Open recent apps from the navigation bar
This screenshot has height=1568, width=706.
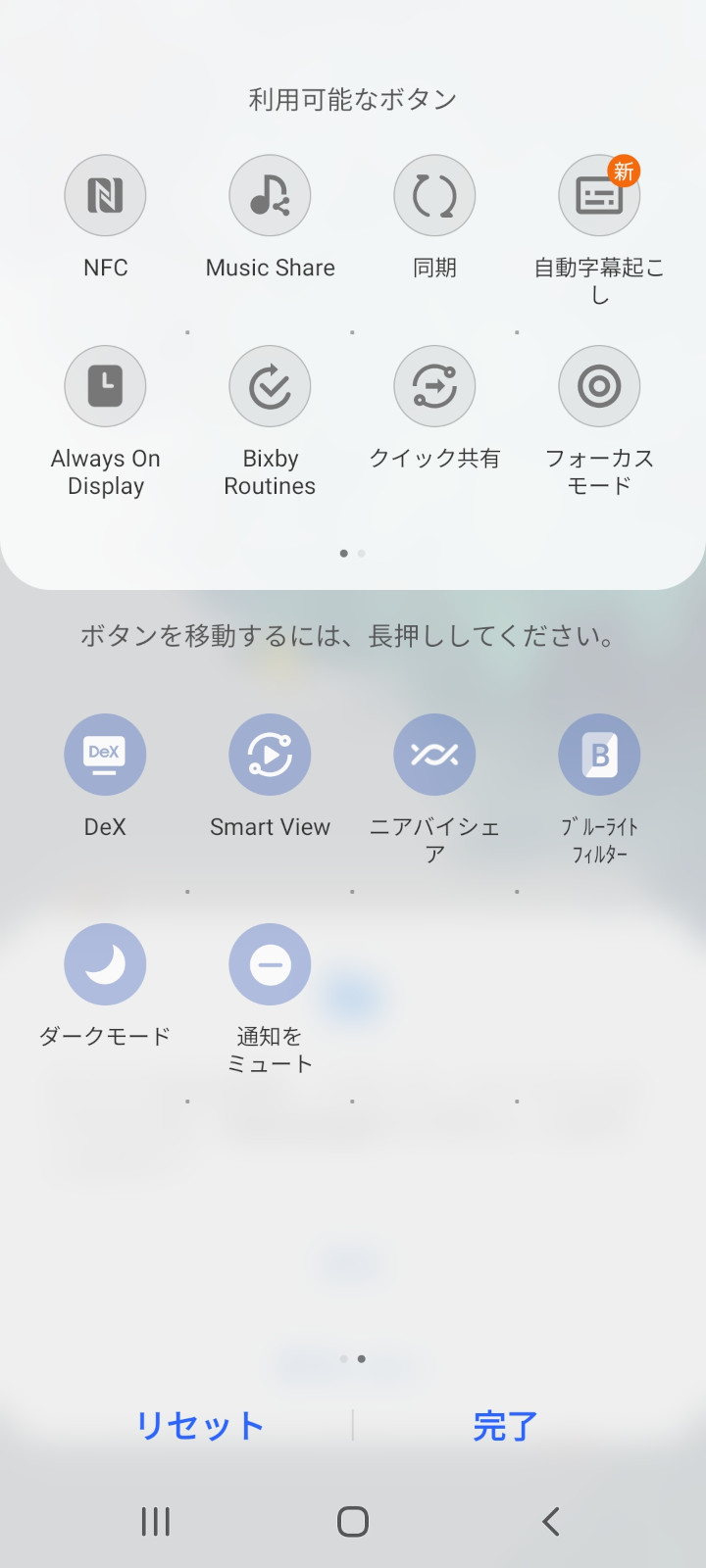[156, 1521]
